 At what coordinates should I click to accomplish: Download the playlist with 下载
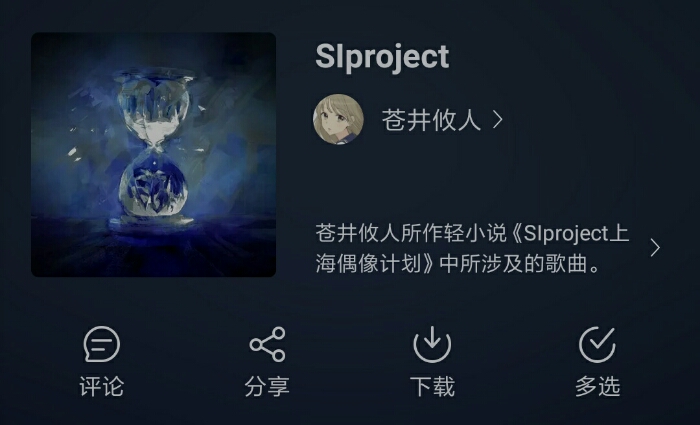(432, 362)
